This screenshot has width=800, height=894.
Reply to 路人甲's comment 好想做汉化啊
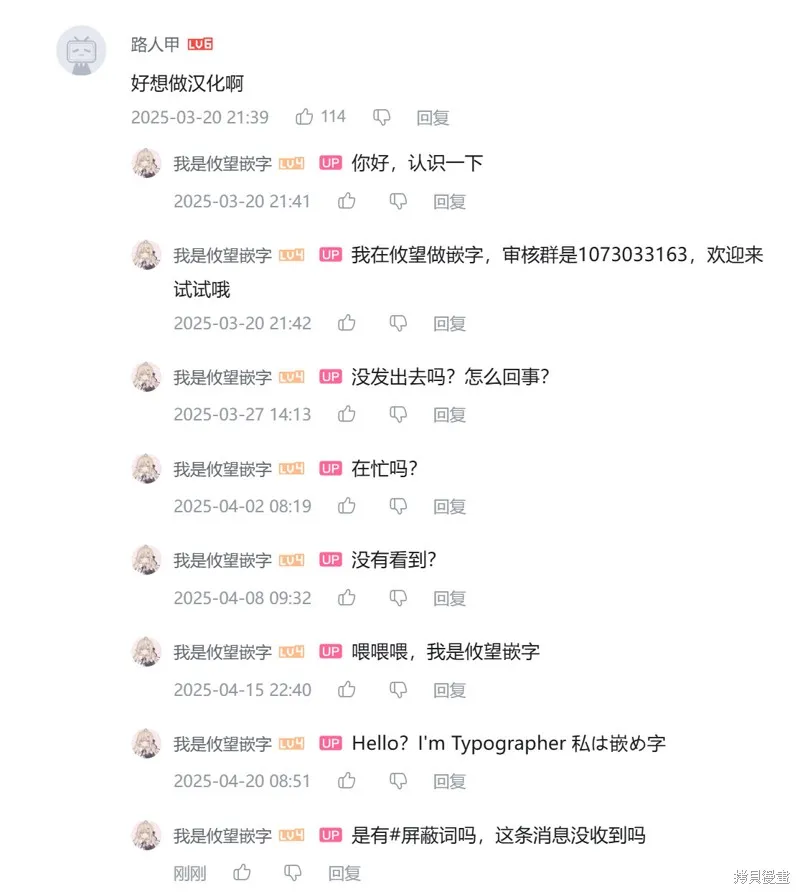(433, 117)
